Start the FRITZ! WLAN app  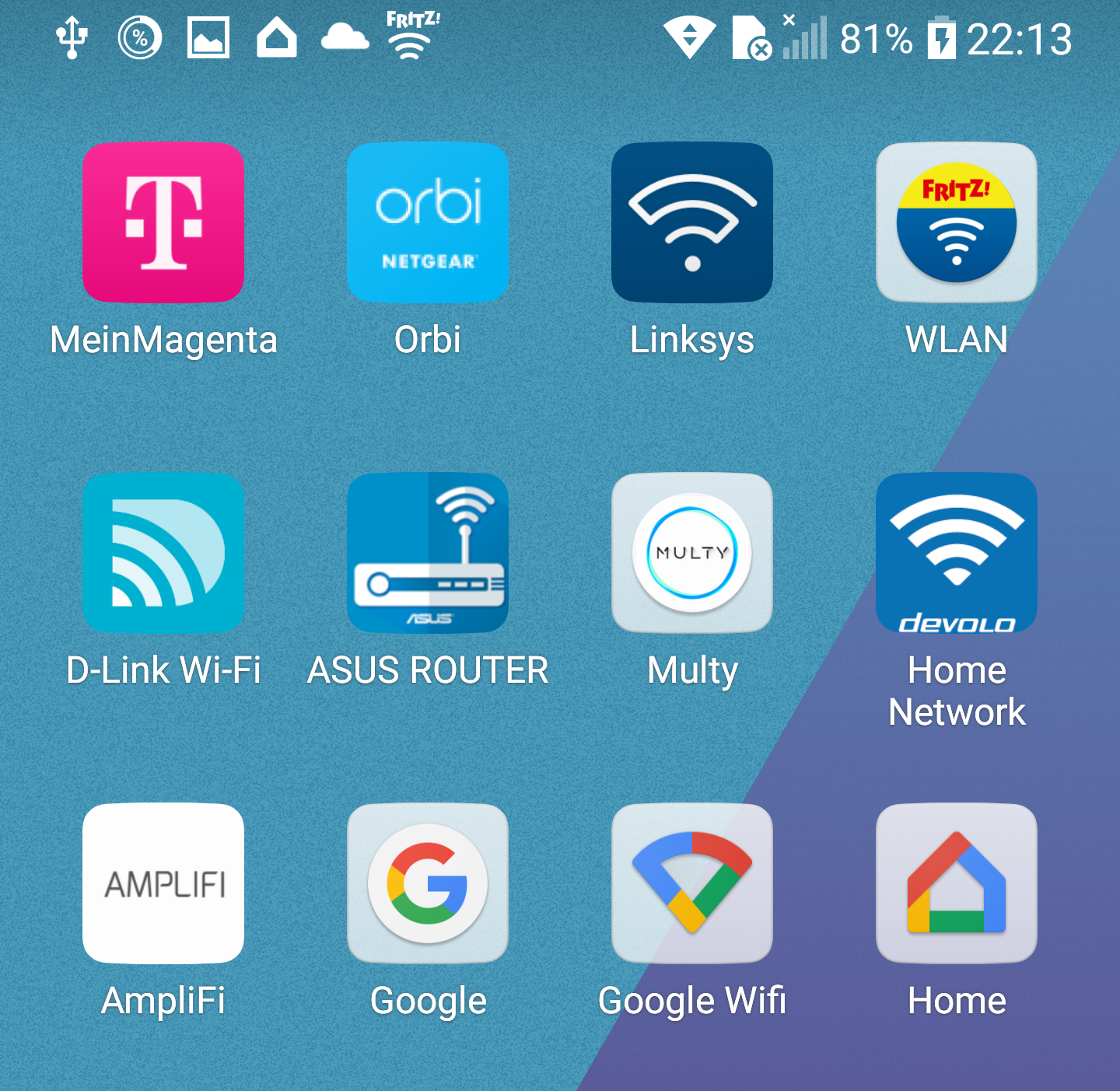pos(957,222)
